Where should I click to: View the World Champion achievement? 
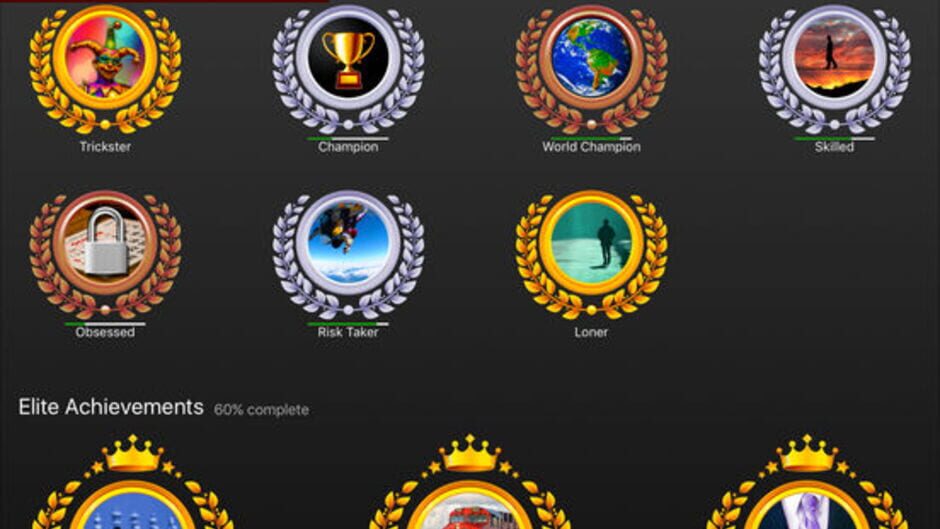591,69
